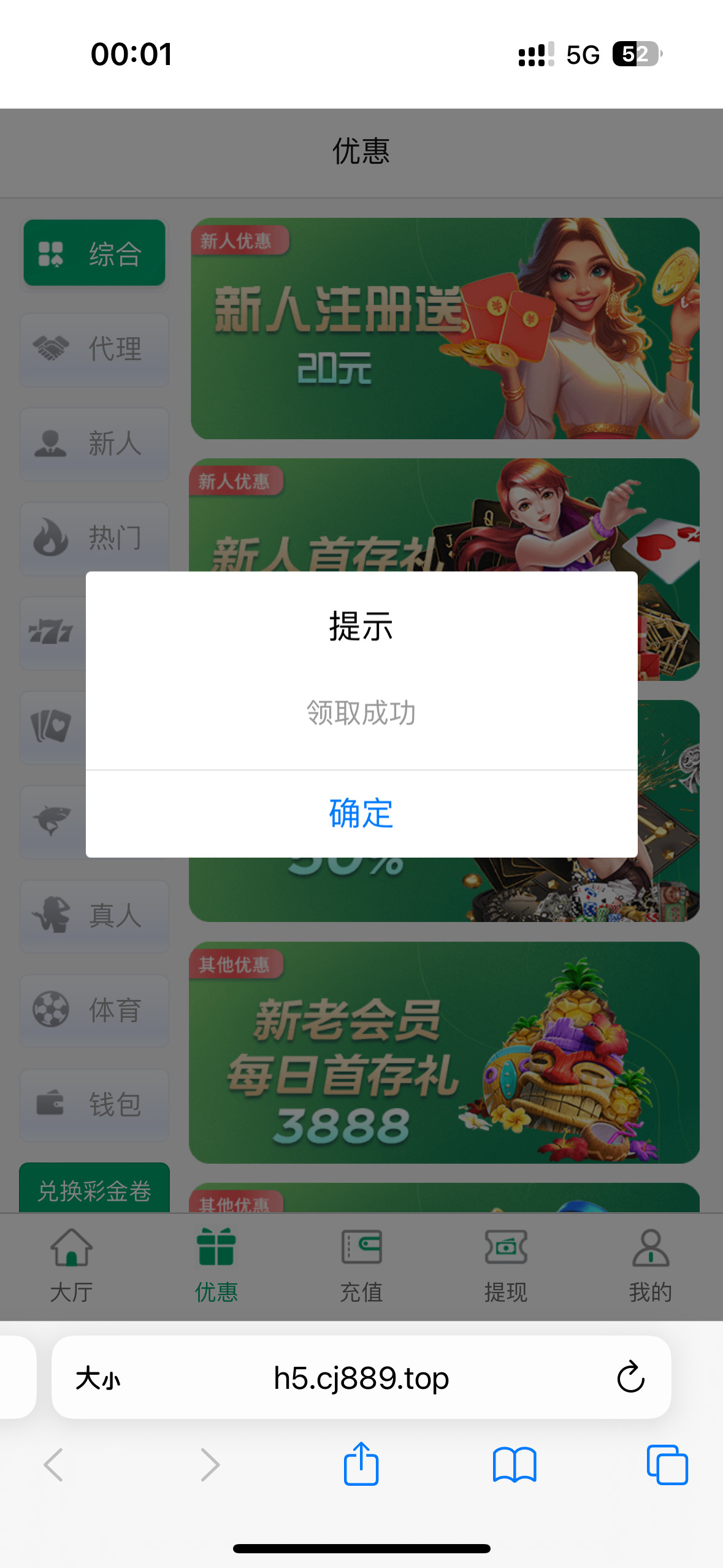The height and width of the screenshot is (1568, 723).
Task: Open the 每日首存礼3888 promotion banner
Action: 445,1053
